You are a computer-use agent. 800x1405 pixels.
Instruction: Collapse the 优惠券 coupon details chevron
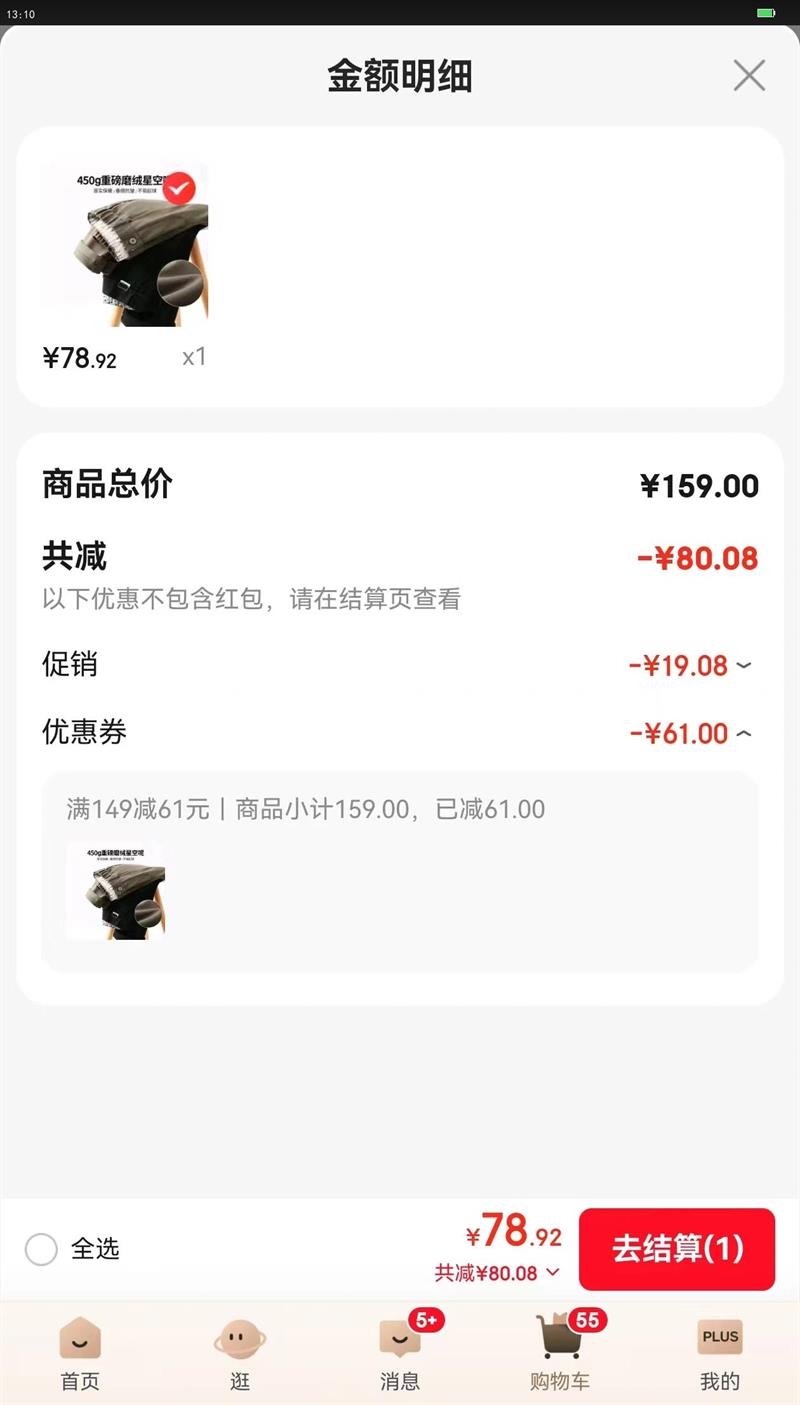[x=744, y=733]
